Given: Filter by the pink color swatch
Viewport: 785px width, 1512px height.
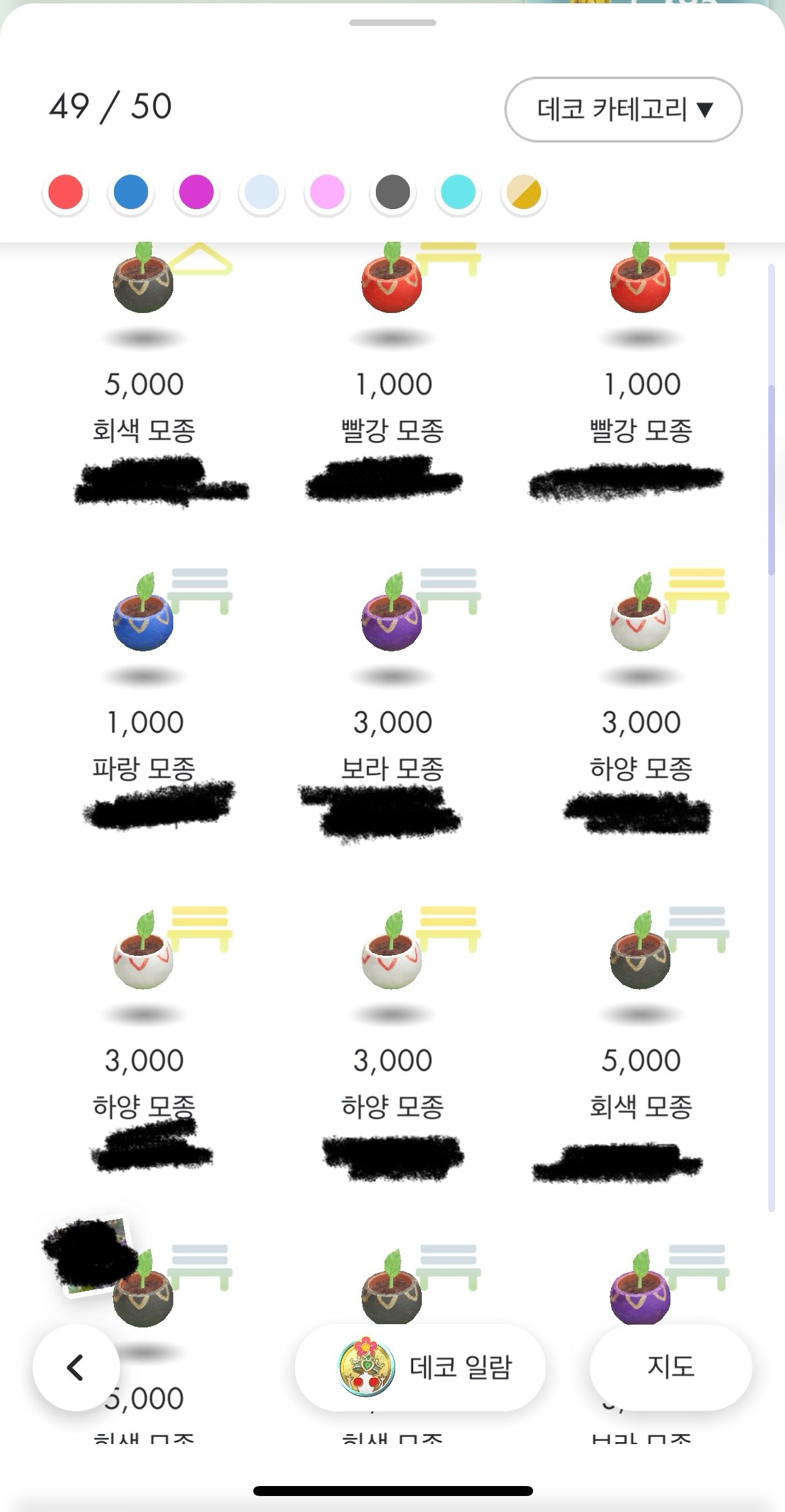Looking at the screenshot, I should click(327, 192).
